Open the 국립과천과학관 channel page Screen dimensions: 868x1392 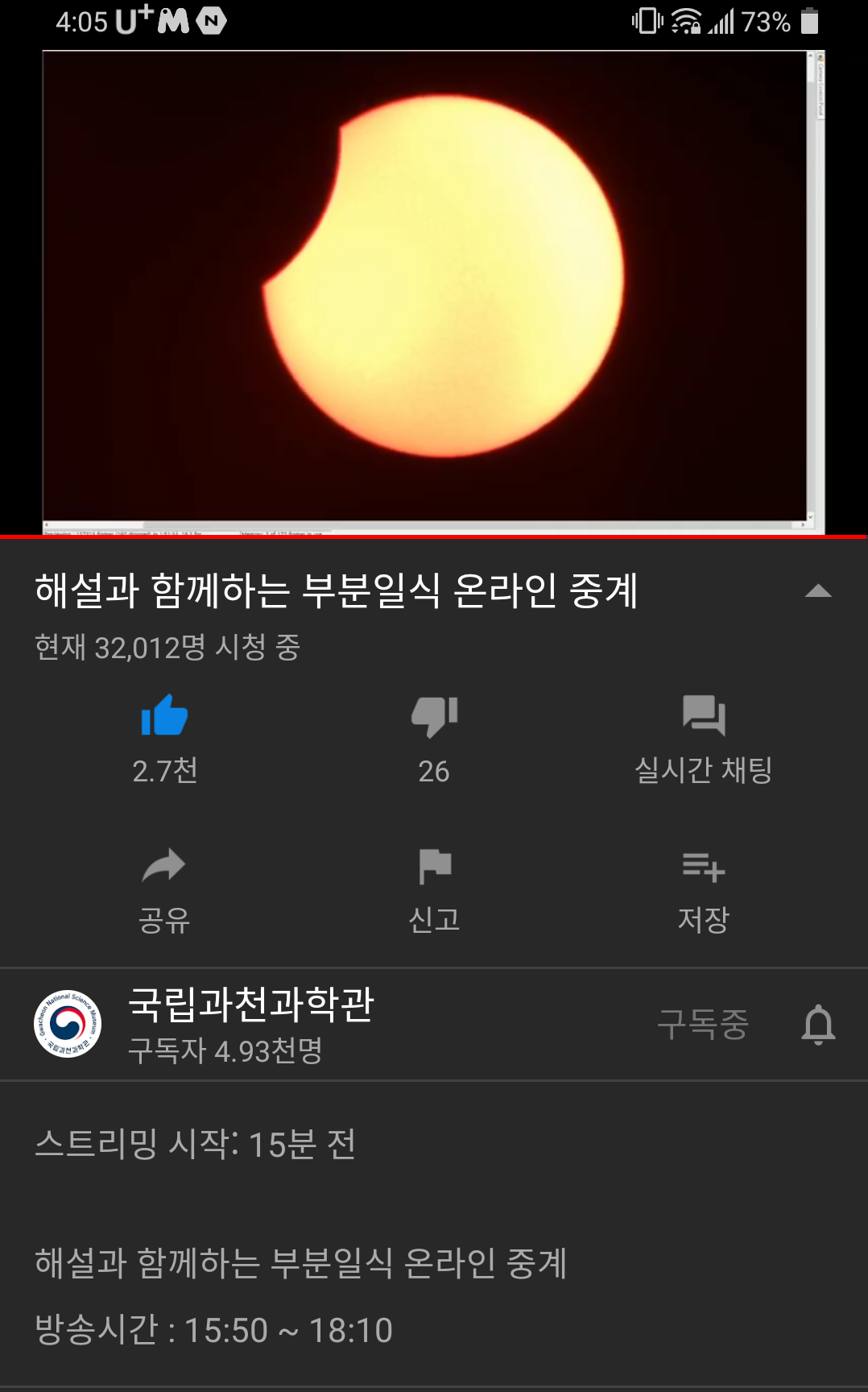click(250, 1005)
